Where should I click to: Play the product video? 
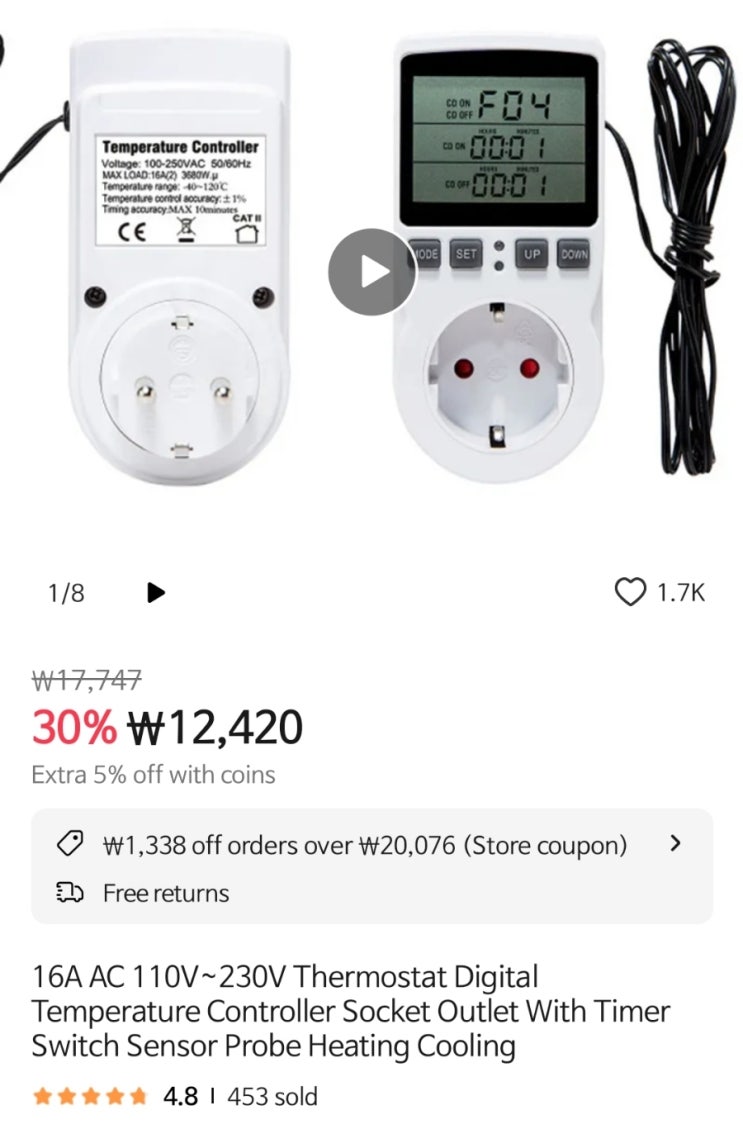tap(372, 272)
